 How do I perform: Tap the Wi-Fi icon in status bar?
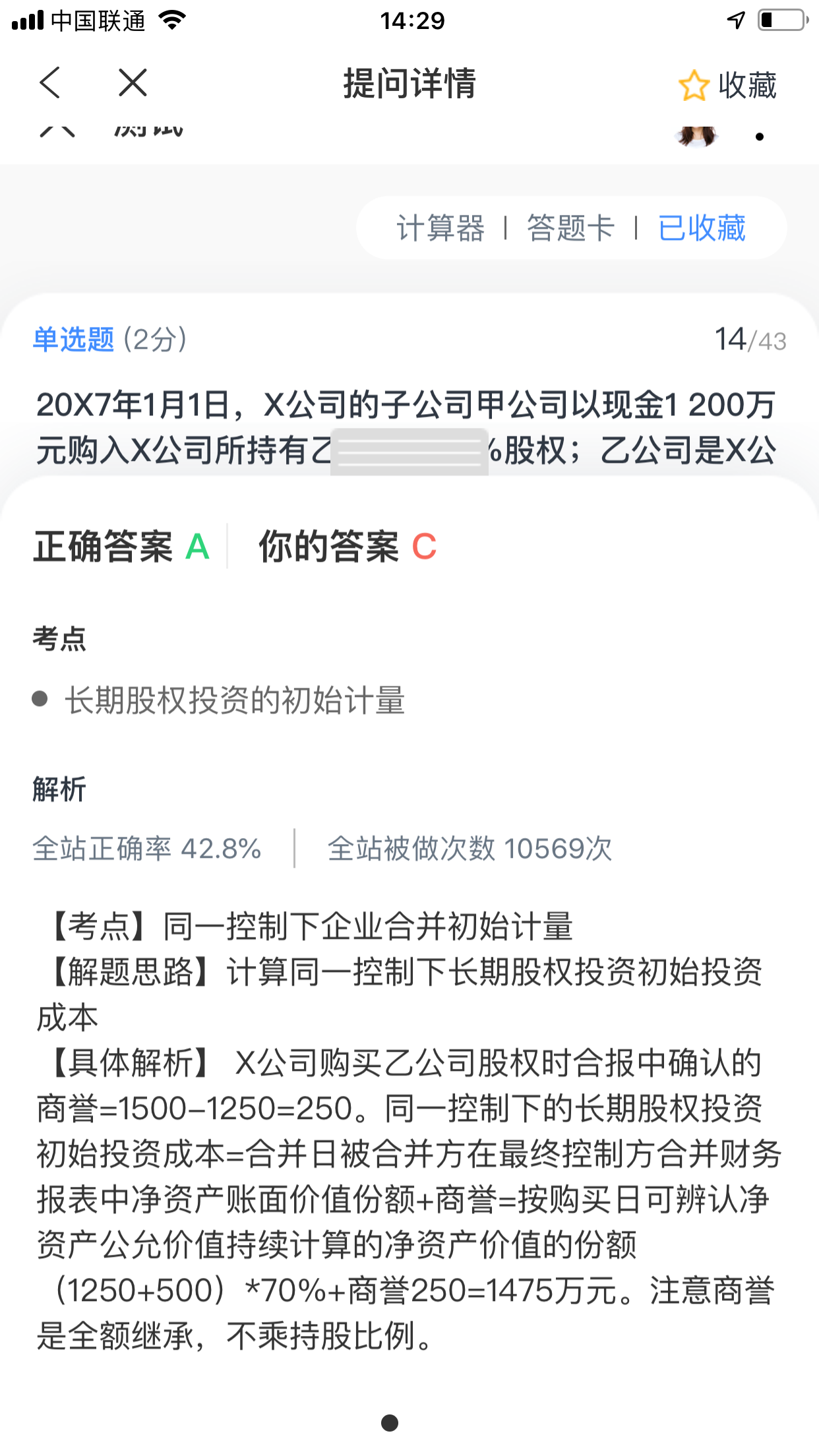click(x=171, y=20)
